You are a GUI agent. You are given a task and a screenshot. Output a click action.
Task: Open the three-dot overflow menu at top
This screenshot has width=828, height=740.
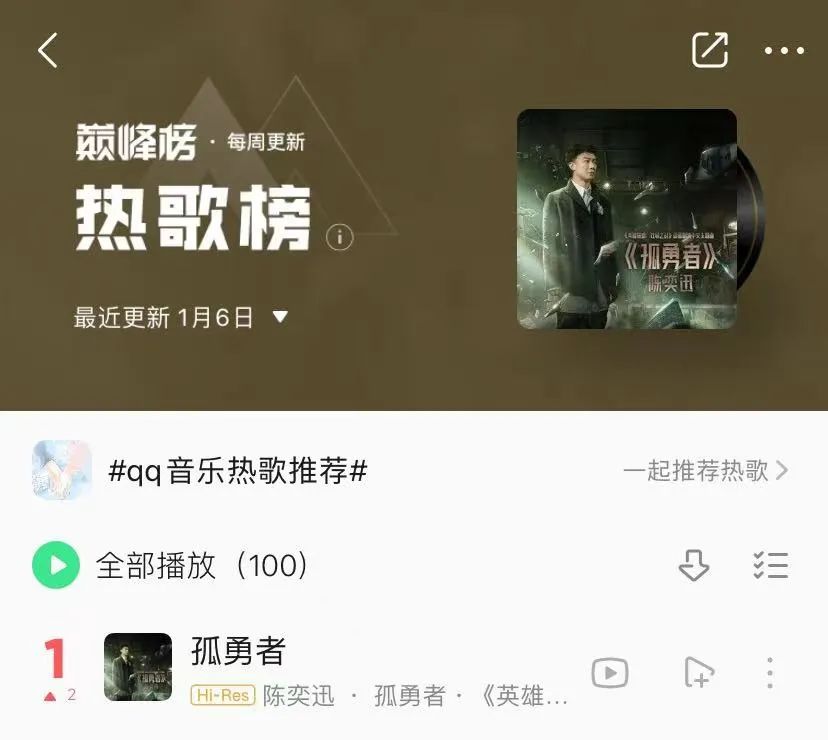pos(784,51)
